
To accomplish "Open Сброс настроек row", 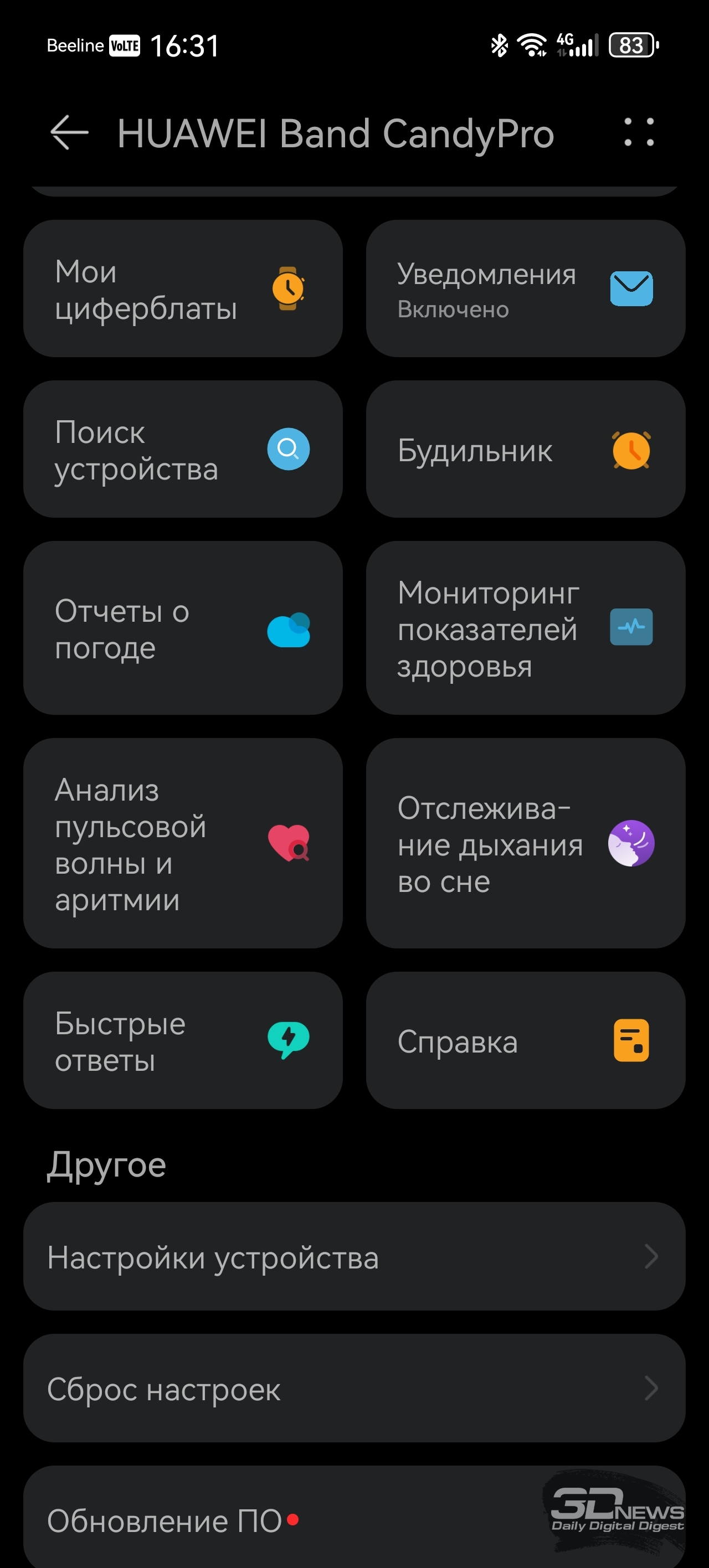I will 354,1389.
